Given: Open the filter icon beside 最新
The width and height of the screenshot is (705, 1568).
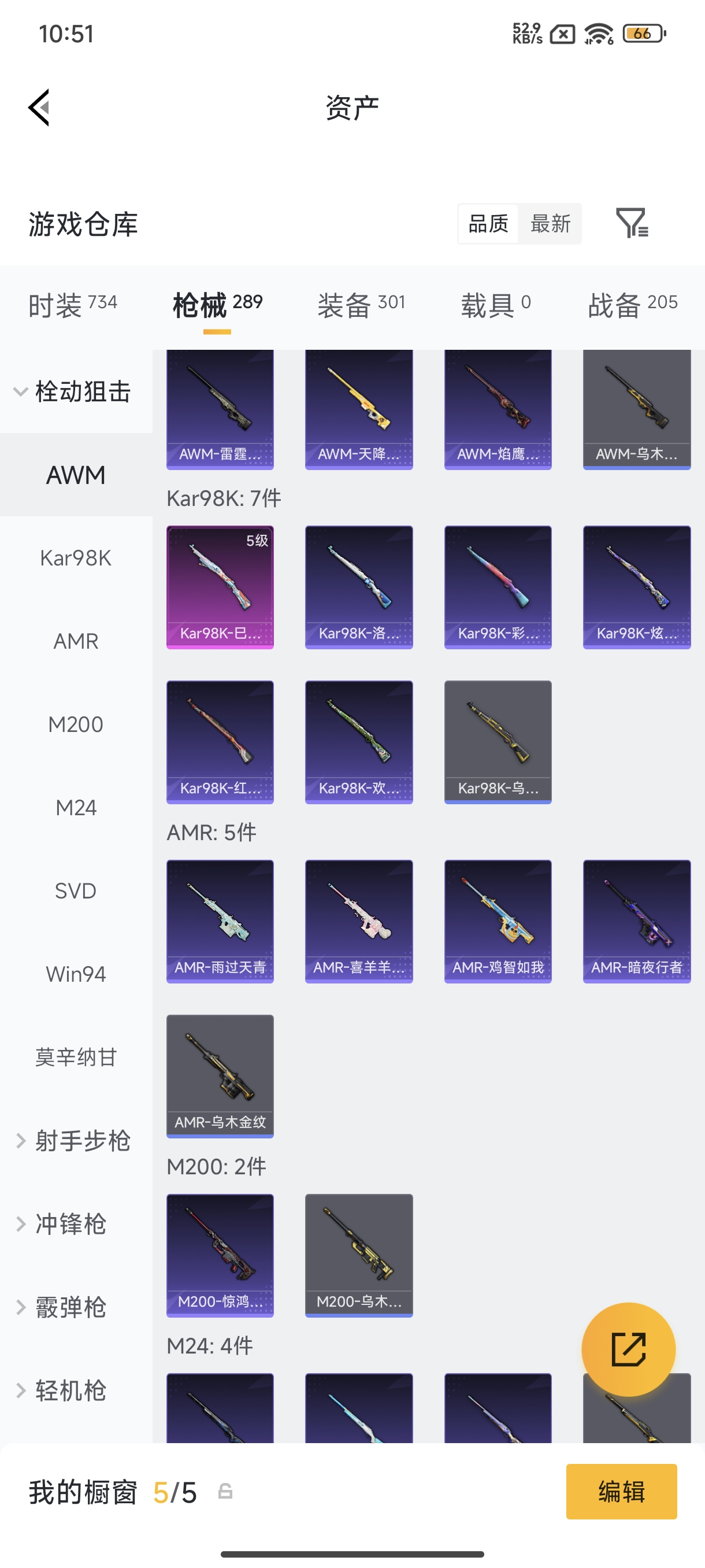Looking at the screenshot, I should [632, 223].
